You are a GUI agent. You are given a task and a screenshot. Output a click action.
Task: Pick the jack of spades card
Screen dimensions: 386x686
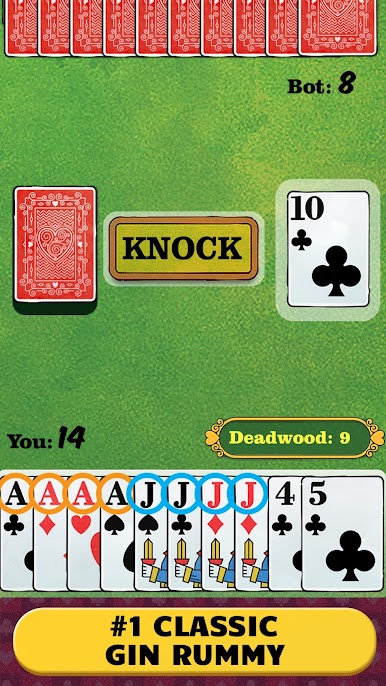151,533
